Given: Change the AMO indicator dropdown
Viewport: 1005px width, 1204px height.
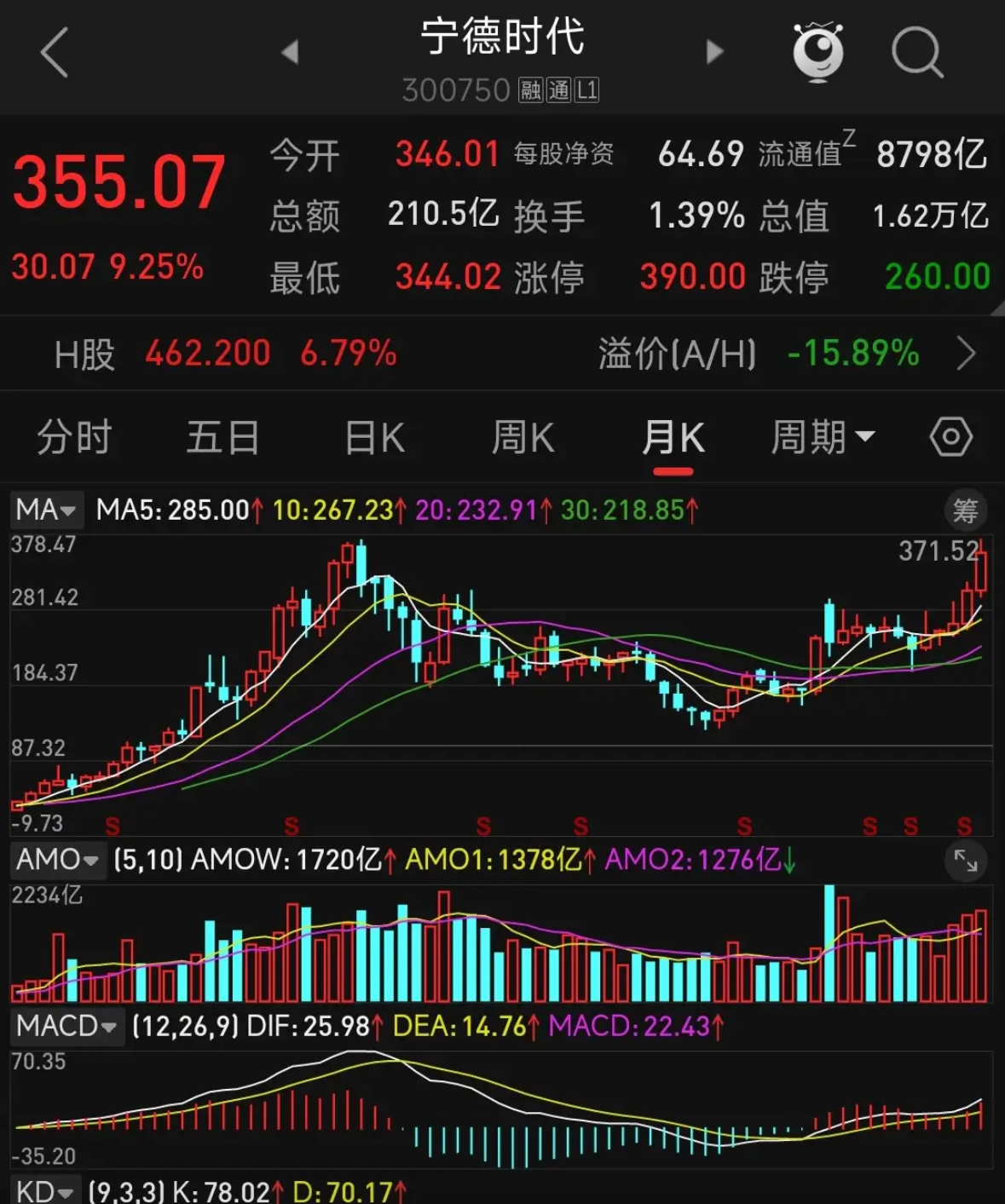Looking at the screenshot, I should tap(57, 860).
